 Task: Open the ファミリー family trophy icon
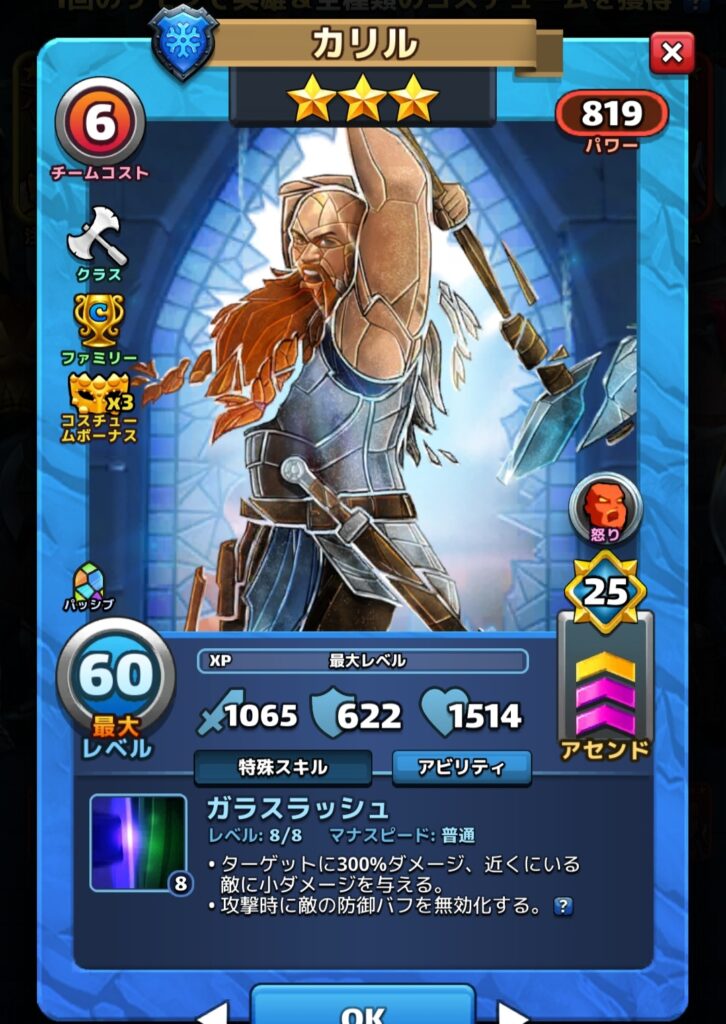point(99,320)
